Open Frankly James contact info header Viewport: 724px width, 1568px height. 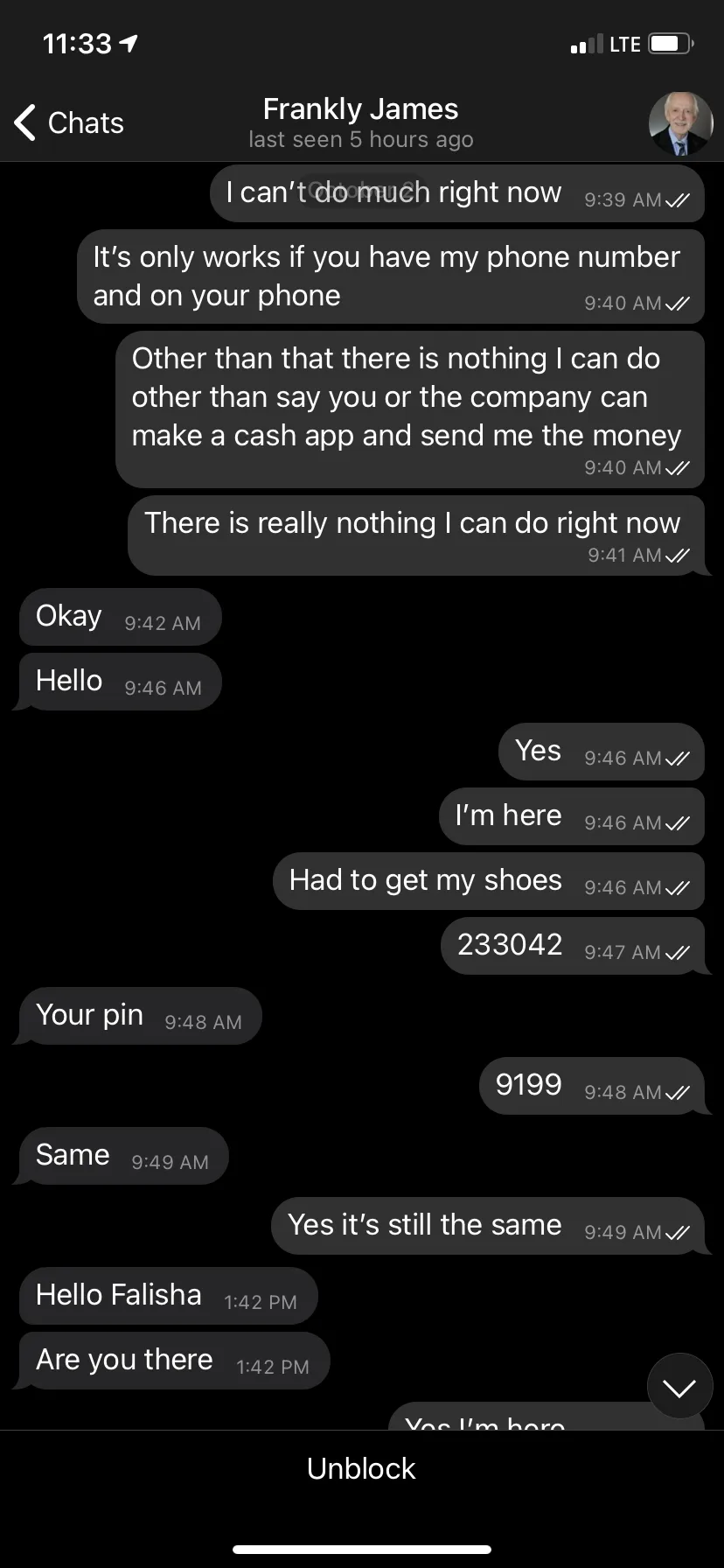[x=360, y=122]
